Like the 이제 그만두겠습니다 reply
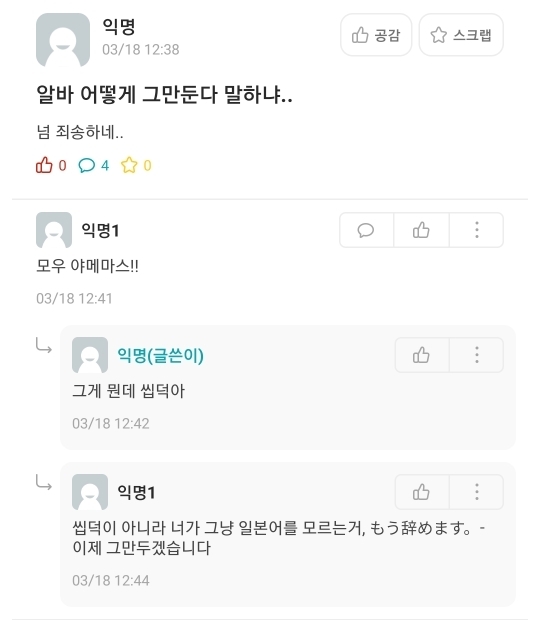This screenshot has width=540, height=620. 422,492
